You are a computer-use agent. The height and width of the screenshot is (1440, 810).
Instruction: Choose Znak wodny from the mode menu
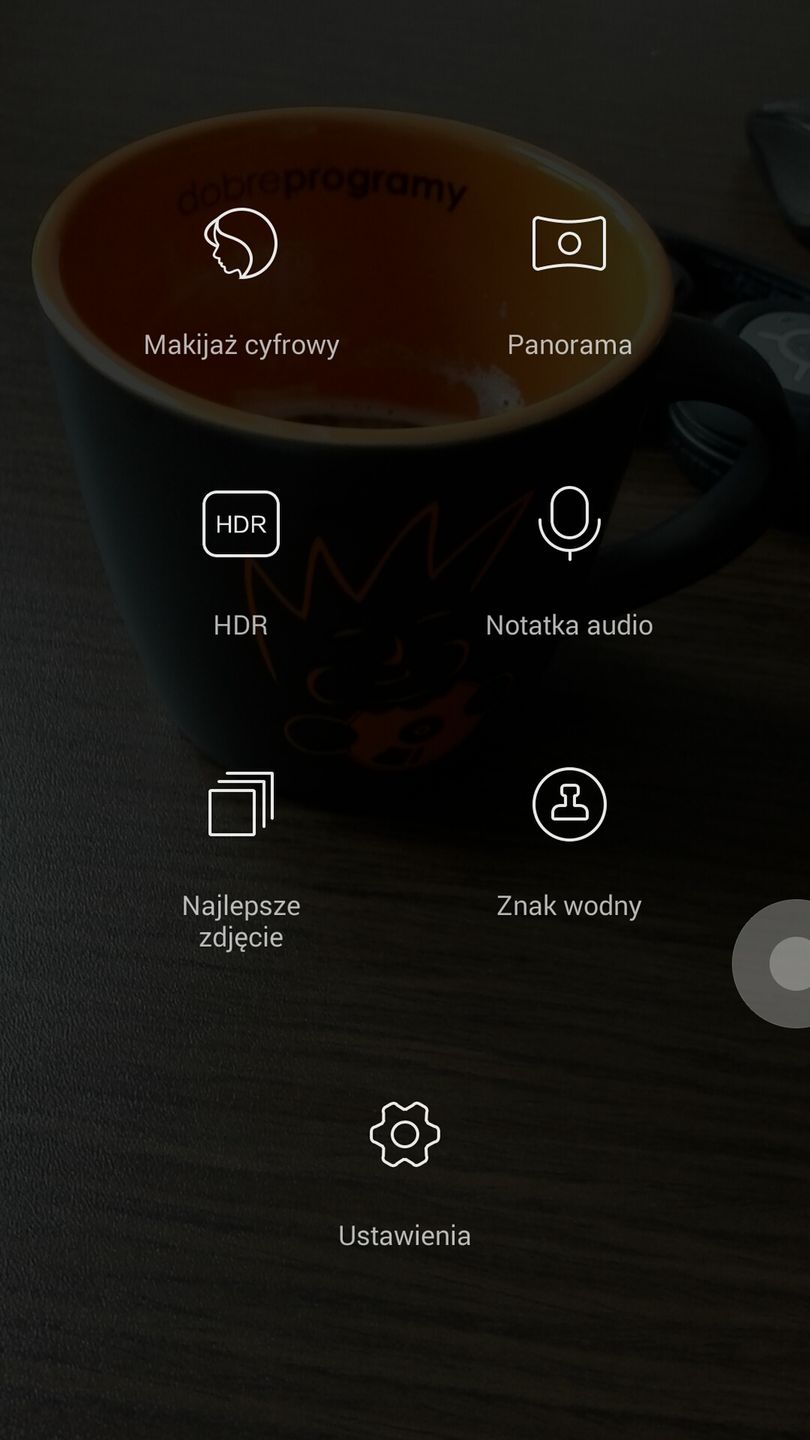(568, 805)
